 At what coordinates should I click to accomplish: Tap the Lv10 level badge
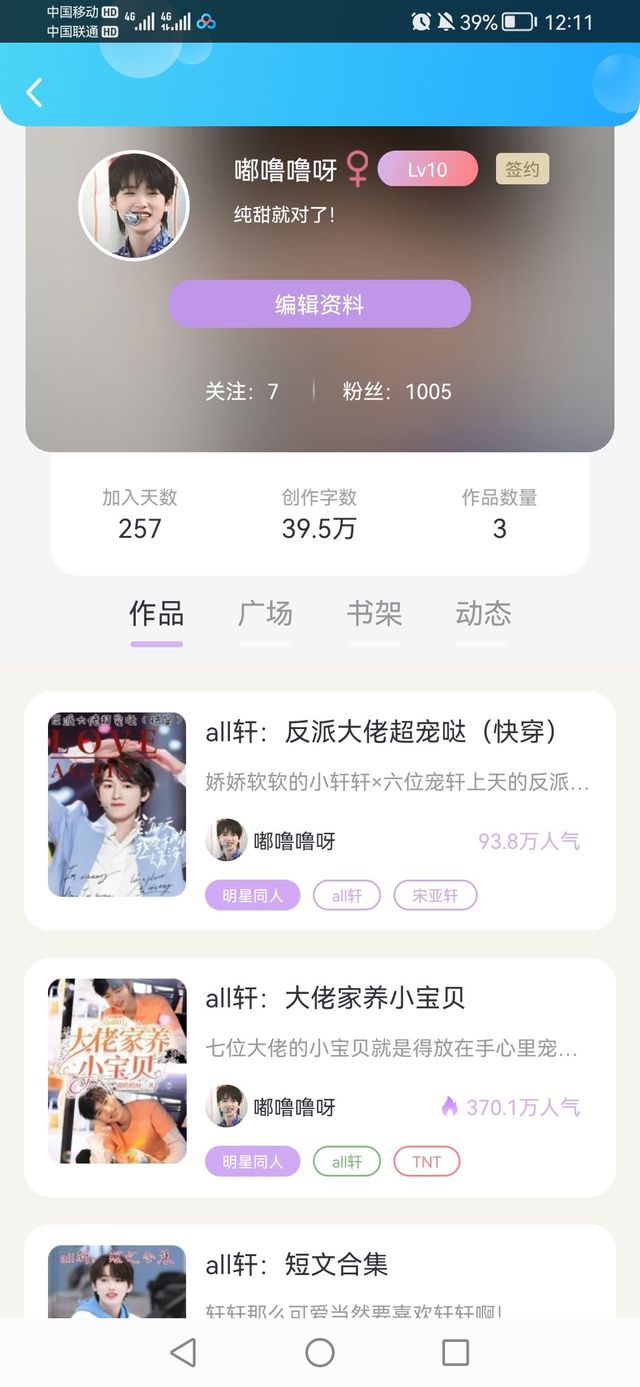(x=427, y=170)
